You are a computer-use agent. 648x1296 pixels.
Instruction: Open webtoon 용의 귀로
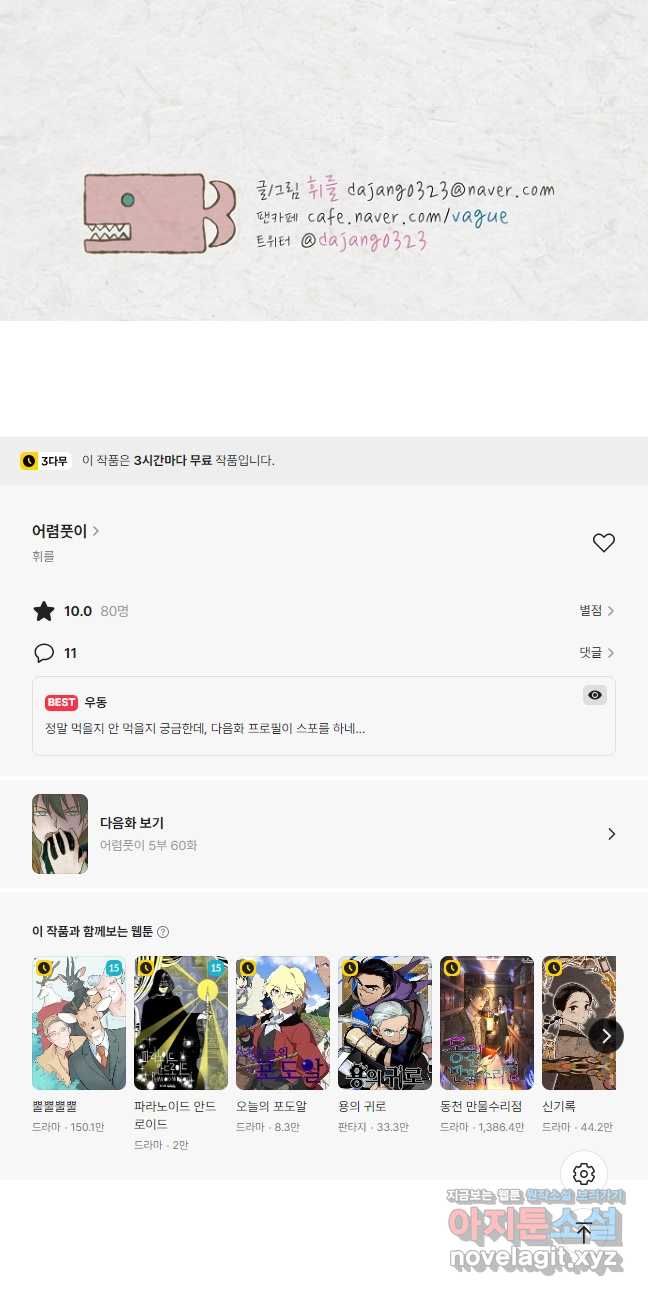pos(385,1023)
